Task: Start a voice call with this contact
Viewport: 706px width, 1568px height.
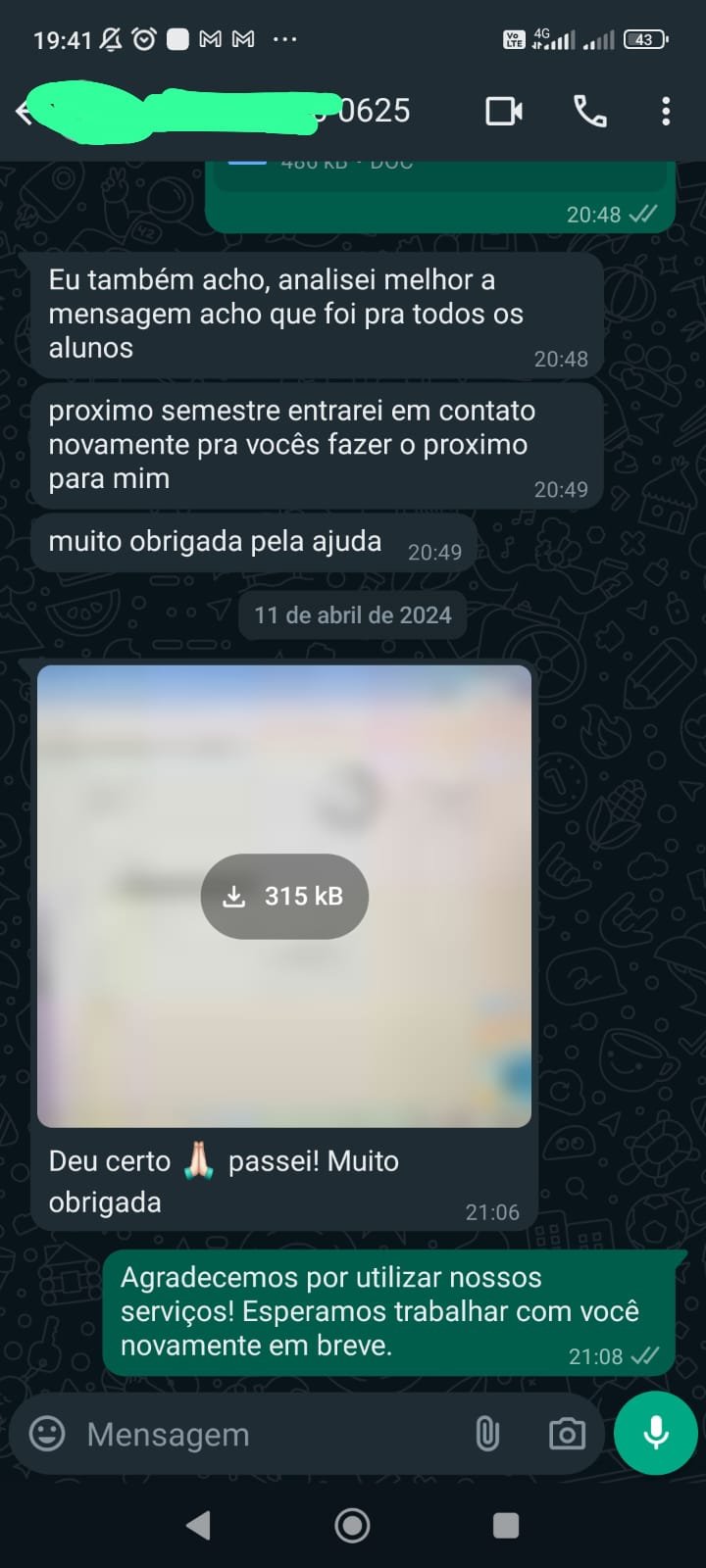Action: coord(589,112)
